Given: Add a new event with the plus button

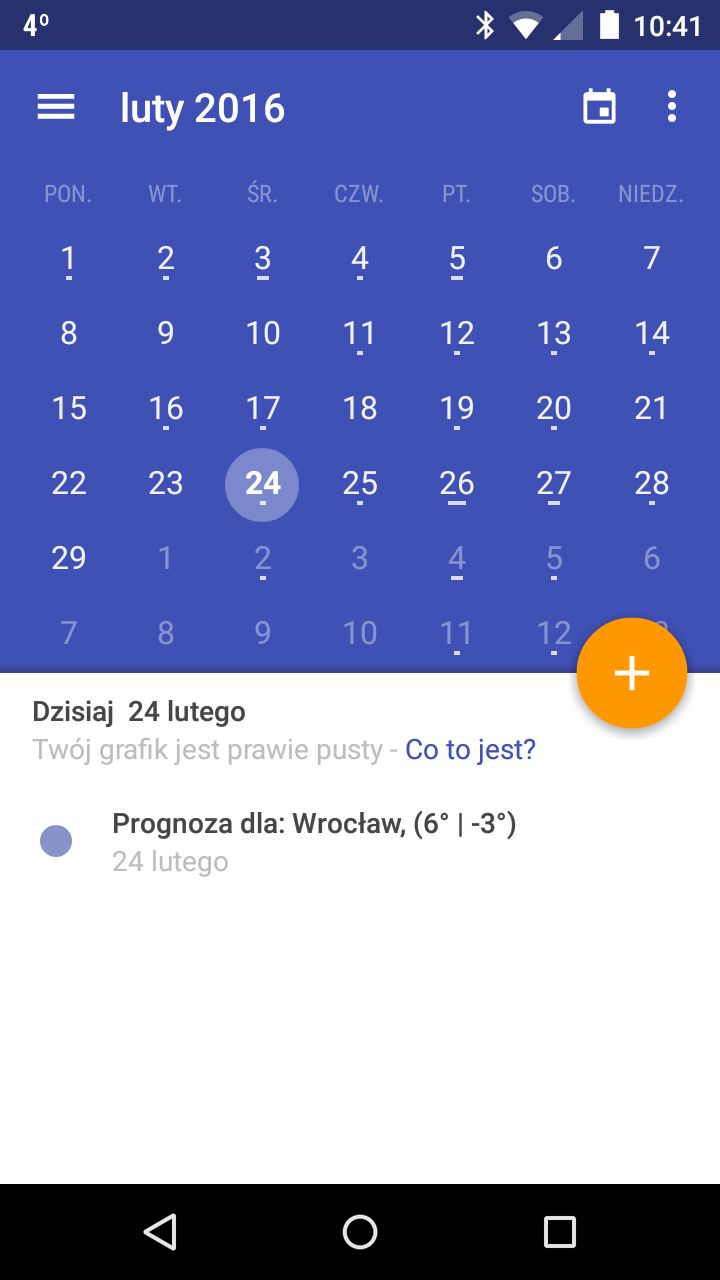Looking at the screenshot, I should point(632,673).
